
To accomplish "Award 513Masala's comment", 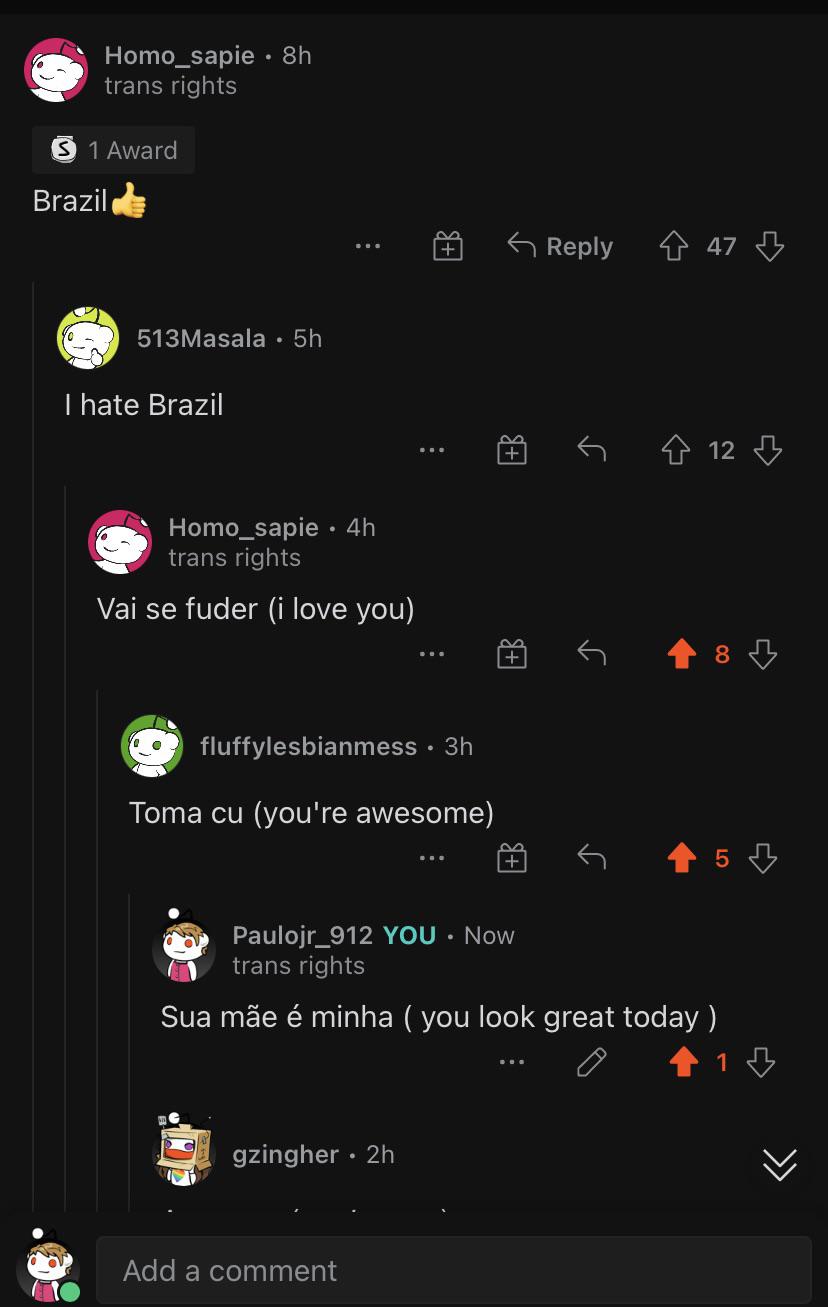I will (512, 451).
